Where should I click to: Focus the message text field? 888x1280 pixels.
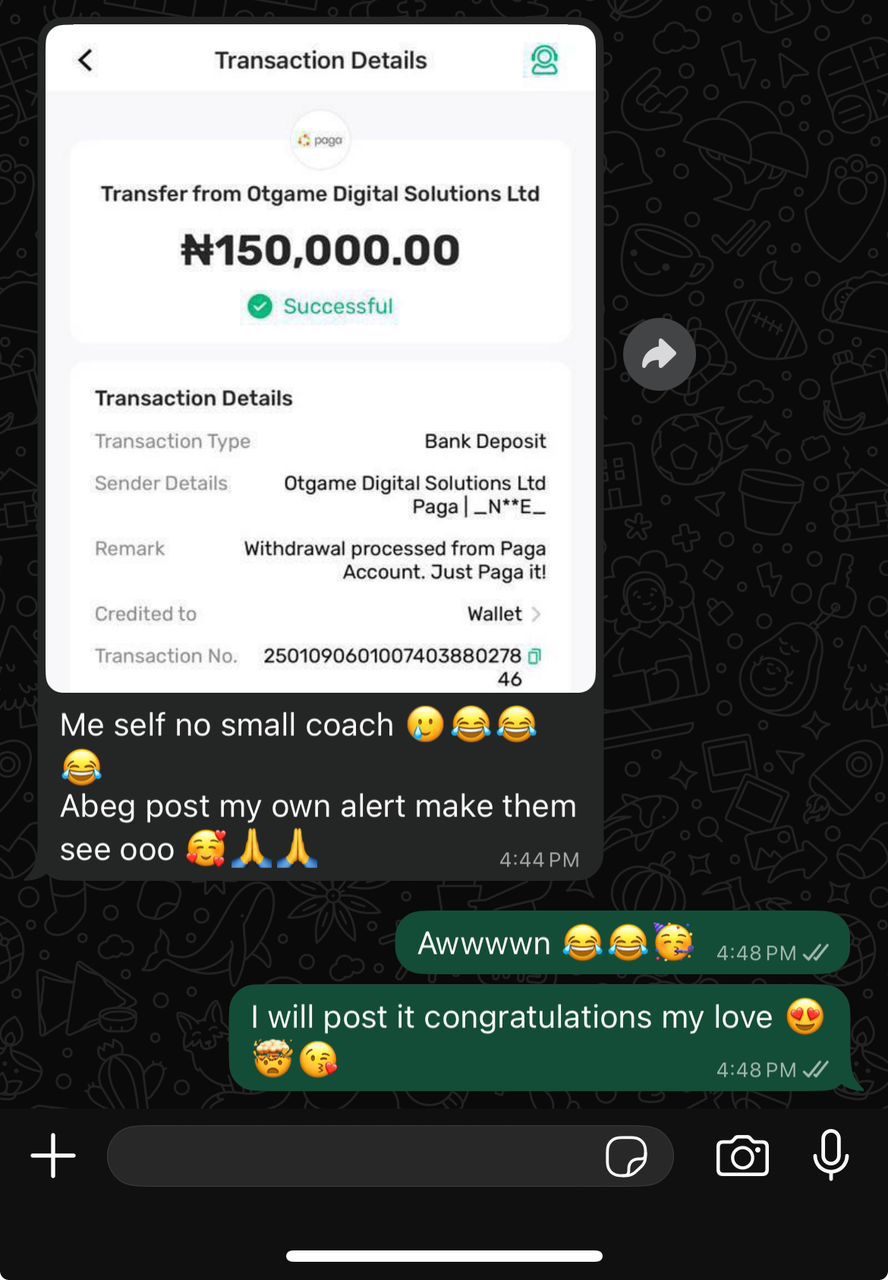click(x=350, y=1156)
